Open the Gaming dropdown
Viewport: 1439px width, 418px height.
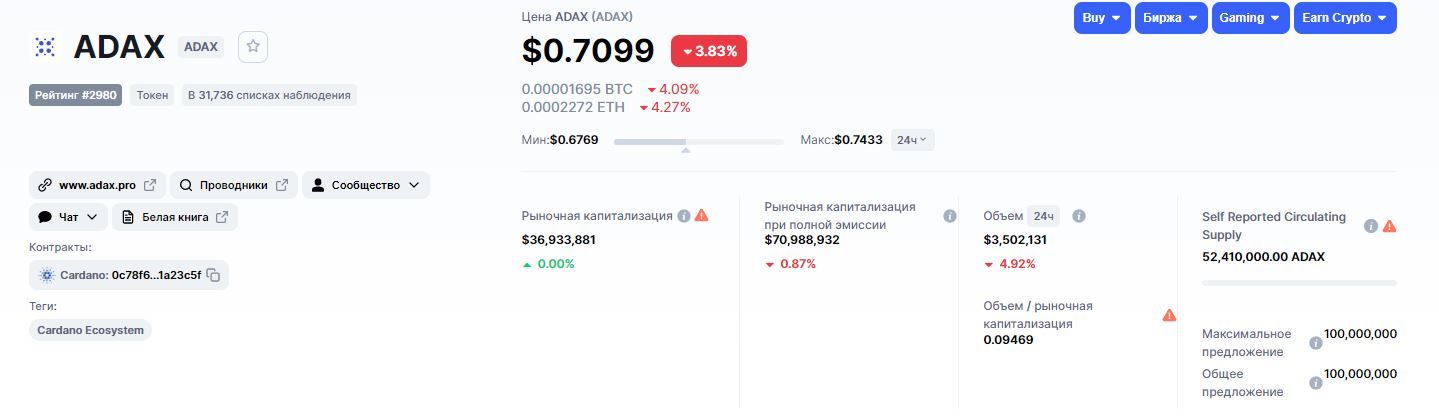(1250, 18)
